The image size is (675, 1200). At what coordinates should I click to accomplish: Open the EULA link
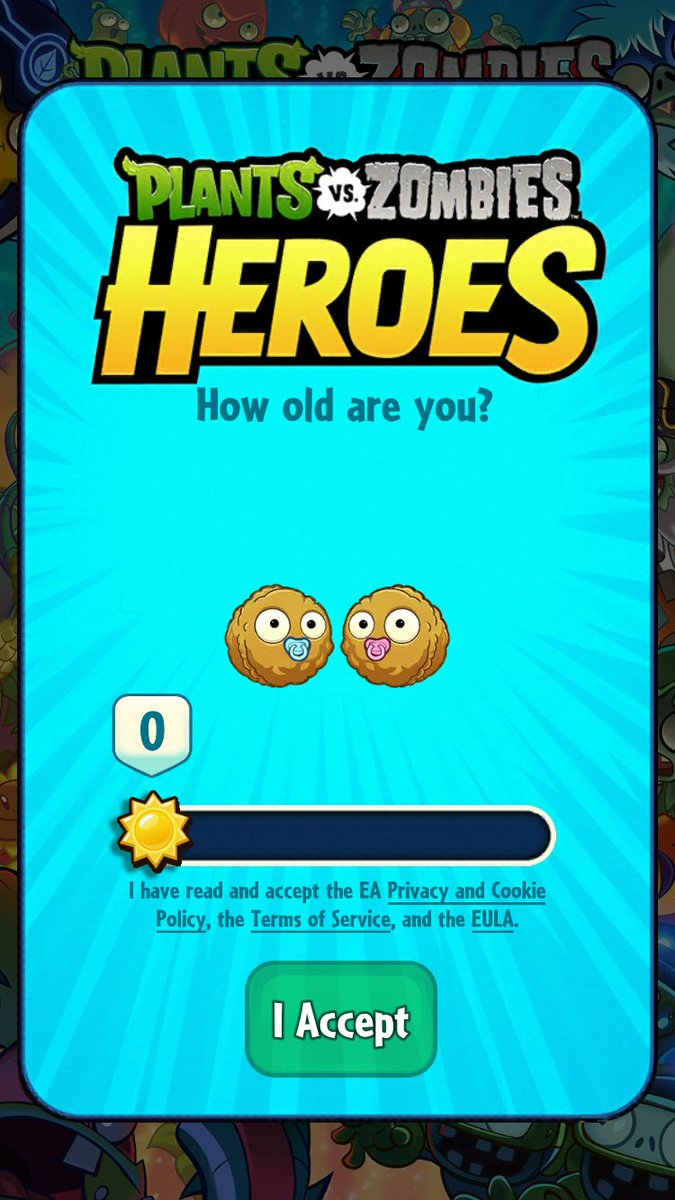click(x=492, y=918)
